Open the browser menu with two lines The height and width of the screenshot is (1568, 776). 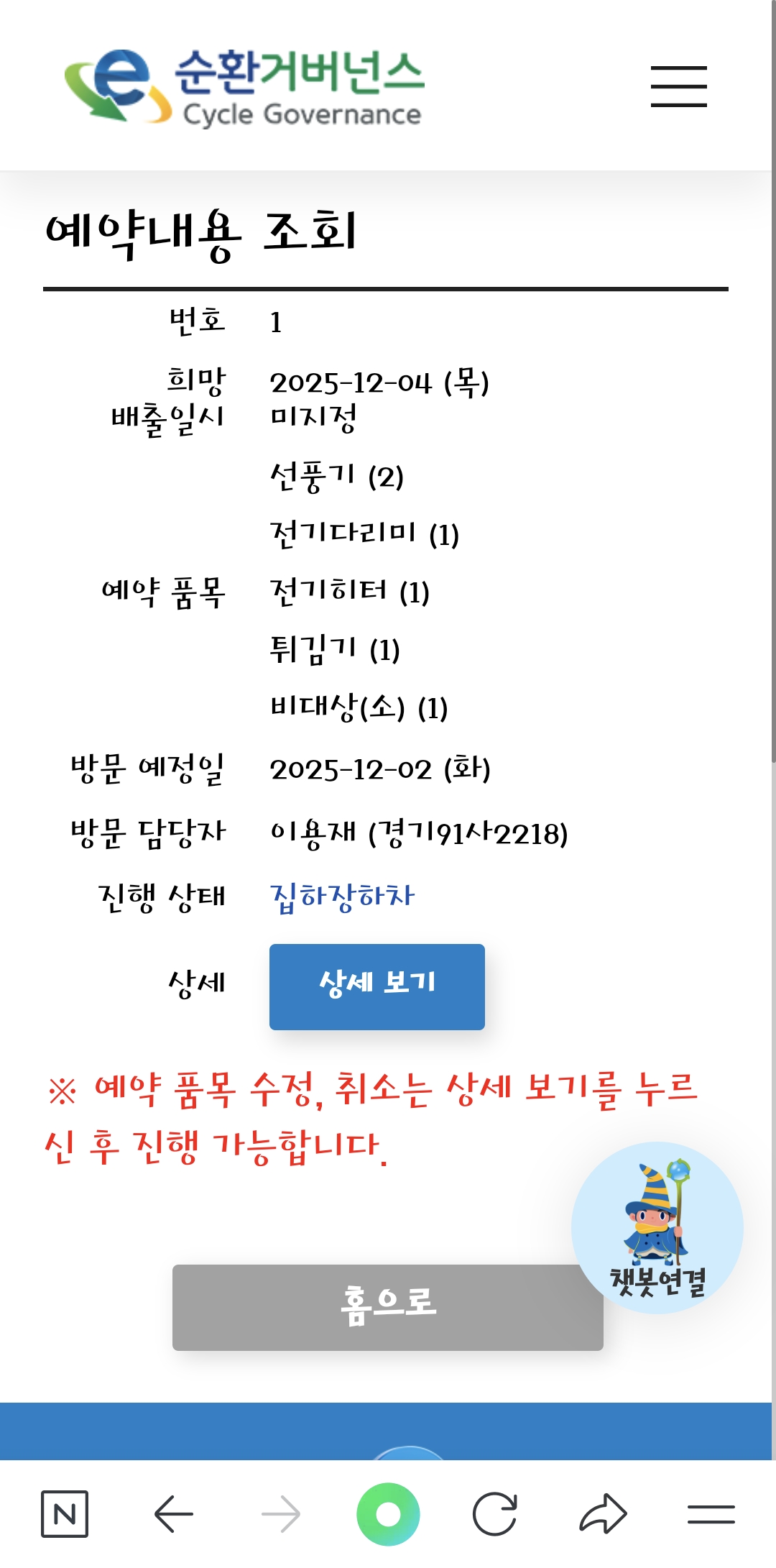click(710, 1514)
